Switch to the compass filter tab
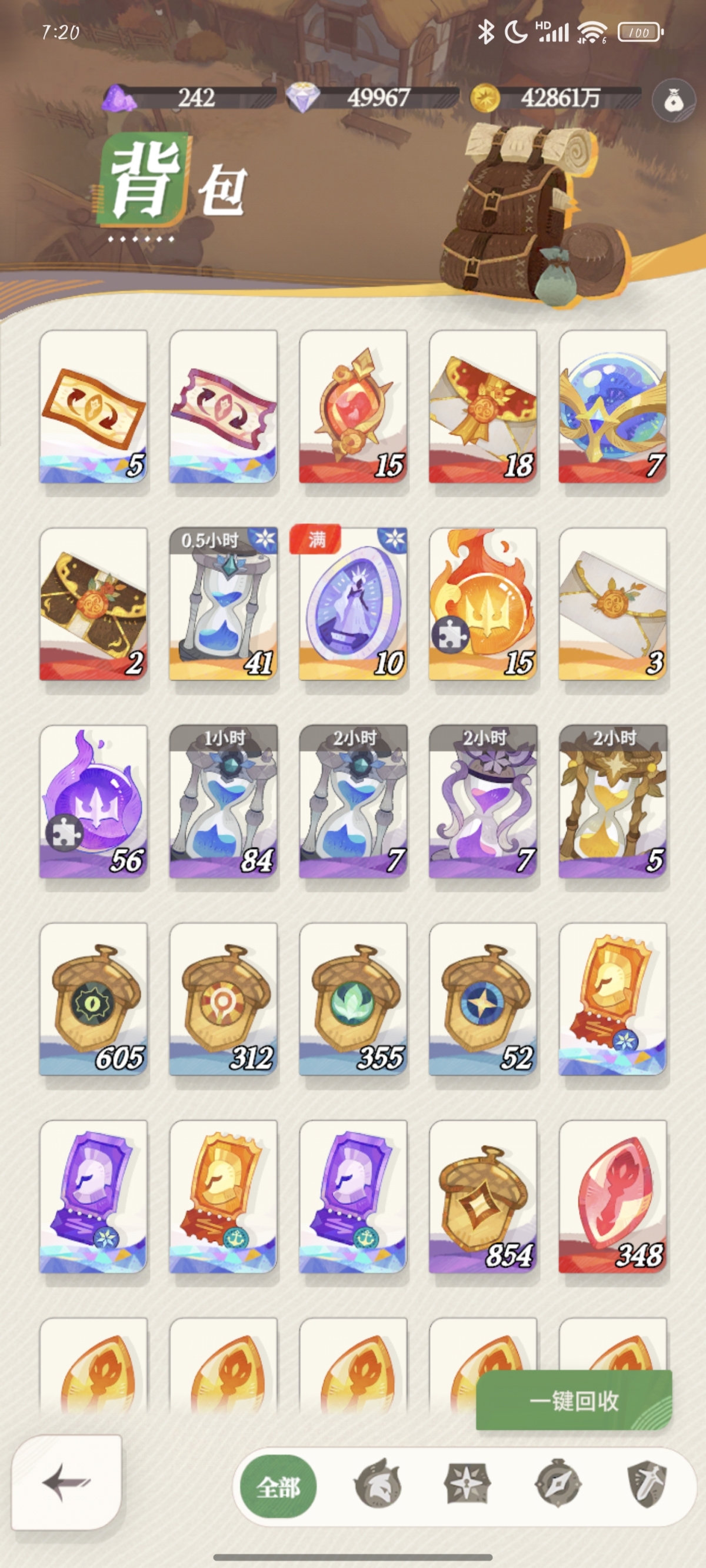This screenshot has width=706, height=1568. 557,1484
